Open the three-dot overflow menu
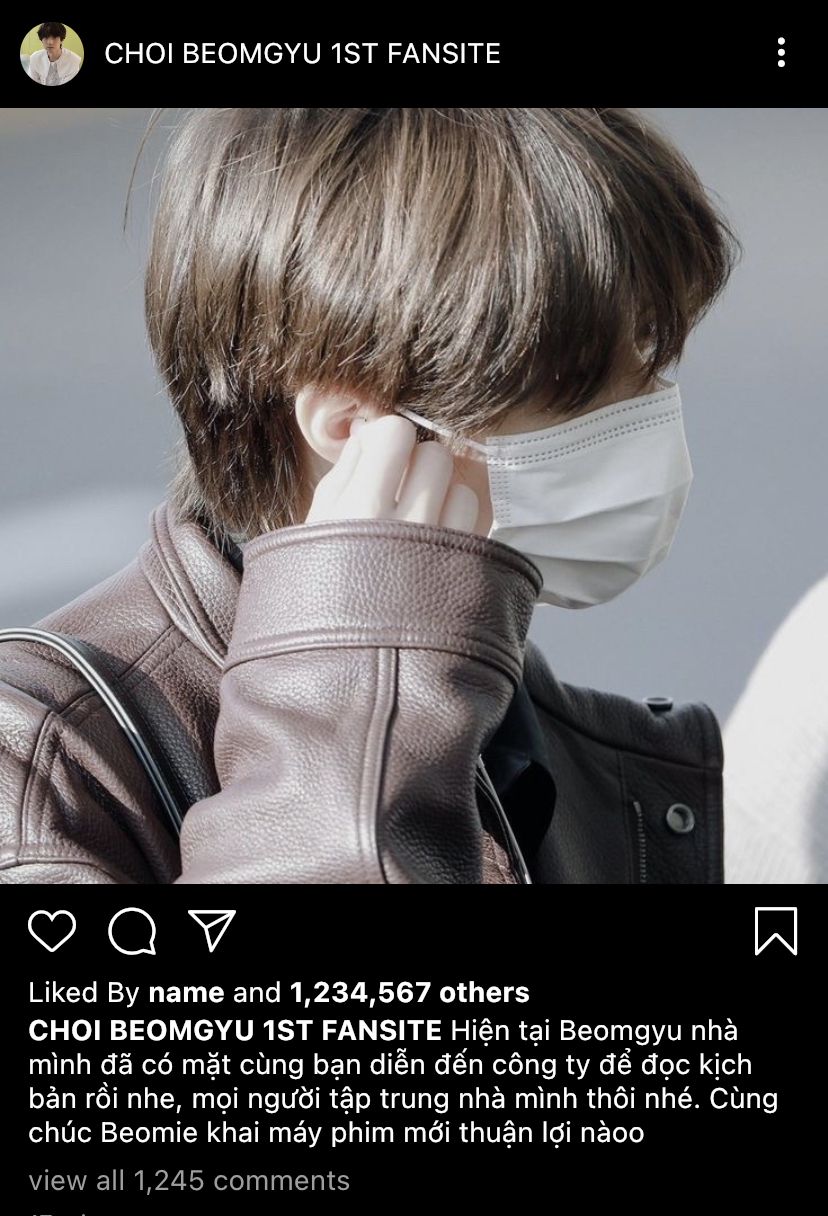The height and width of the screenshot is (1216, 828). tap(781, 53)
